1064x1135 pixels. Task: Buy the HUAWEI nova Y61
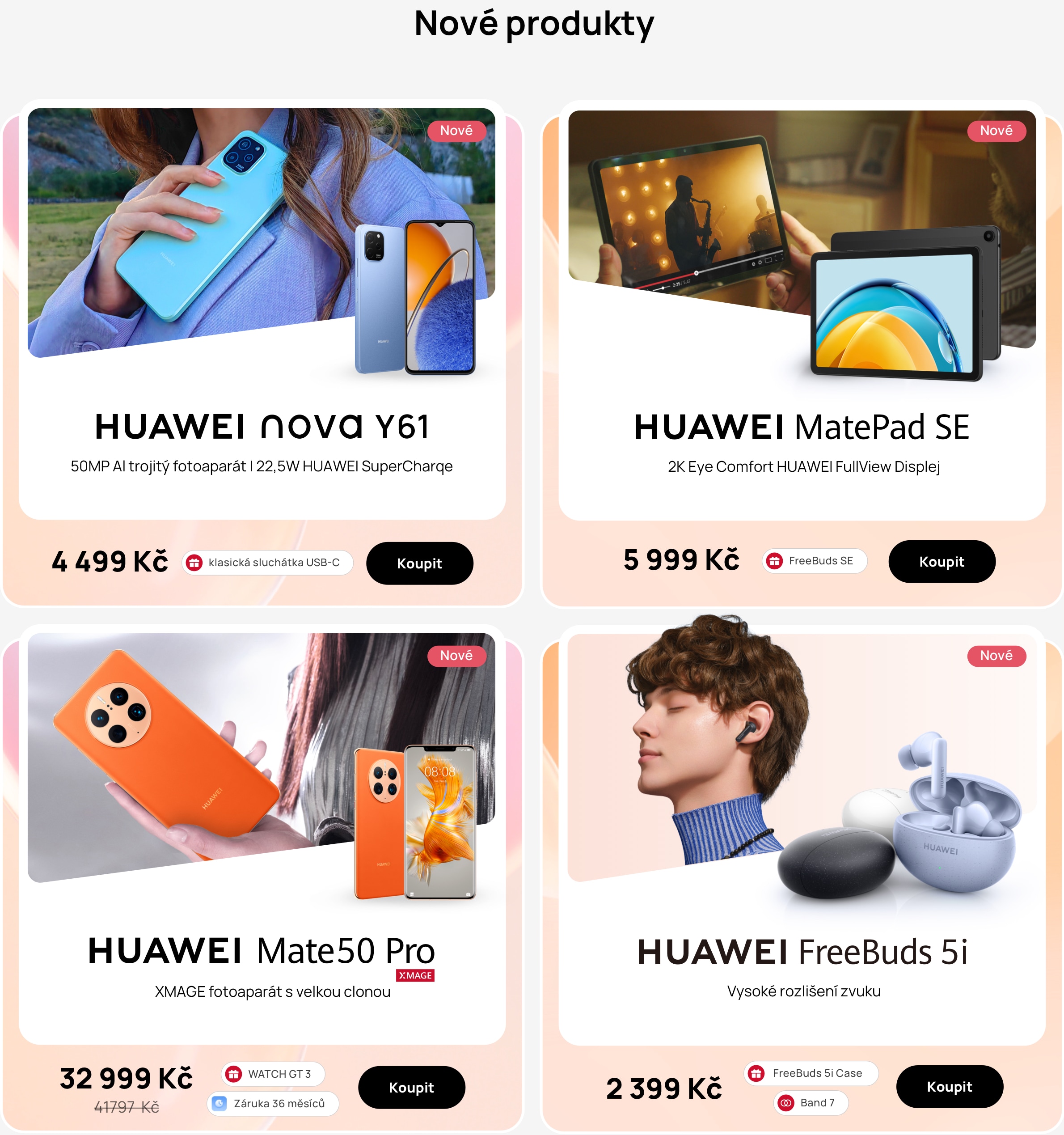[x=419, y=563]
